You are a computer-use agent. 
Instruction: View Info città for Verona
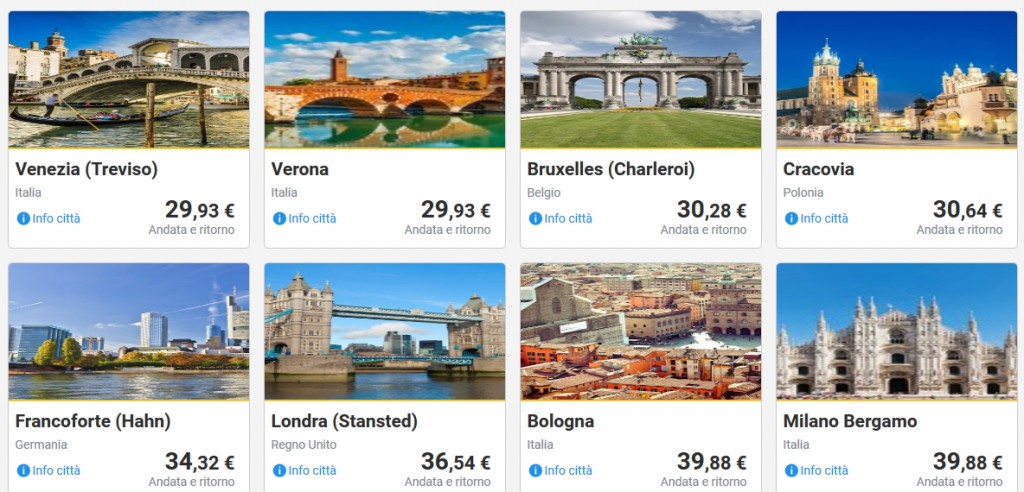[x=305, y=218]
